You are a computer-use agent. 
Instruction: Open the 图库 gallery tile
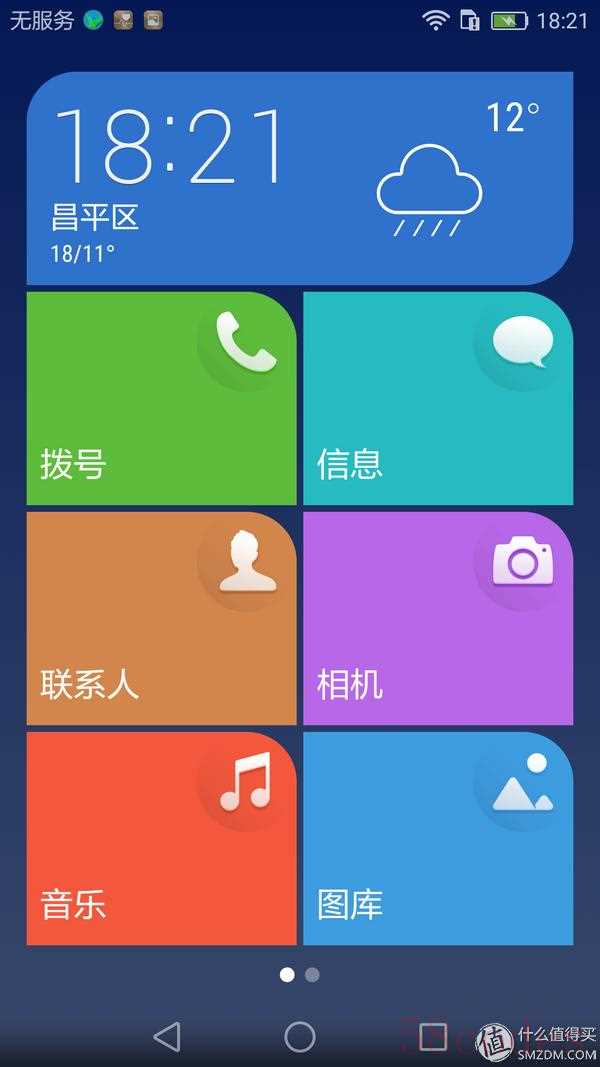tap(438, 839)
